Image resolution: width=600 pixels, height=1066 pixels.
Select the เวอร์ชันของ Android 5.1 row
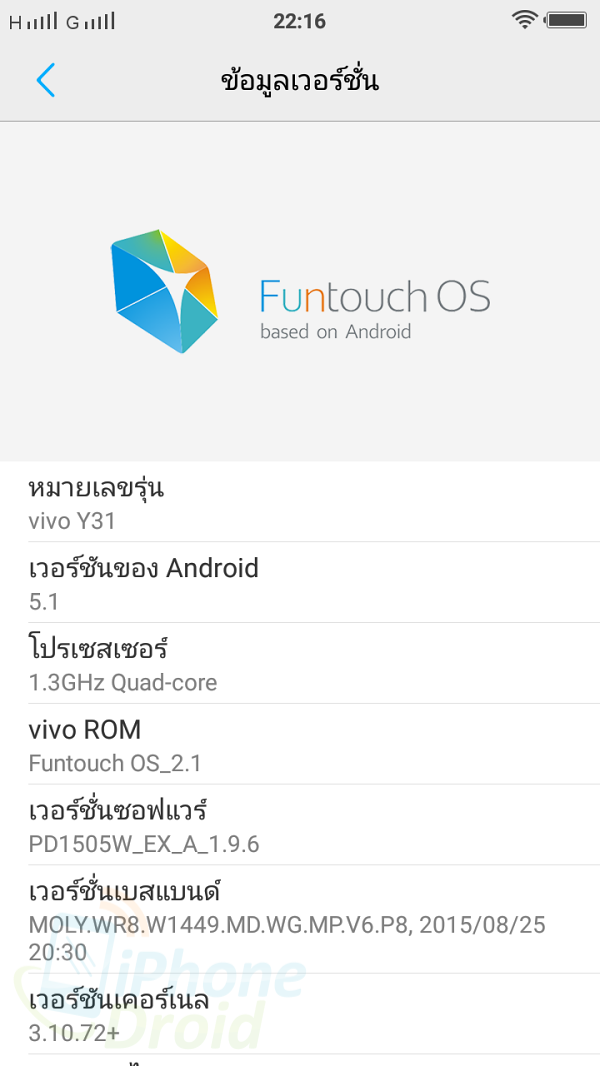coord(300,582)
